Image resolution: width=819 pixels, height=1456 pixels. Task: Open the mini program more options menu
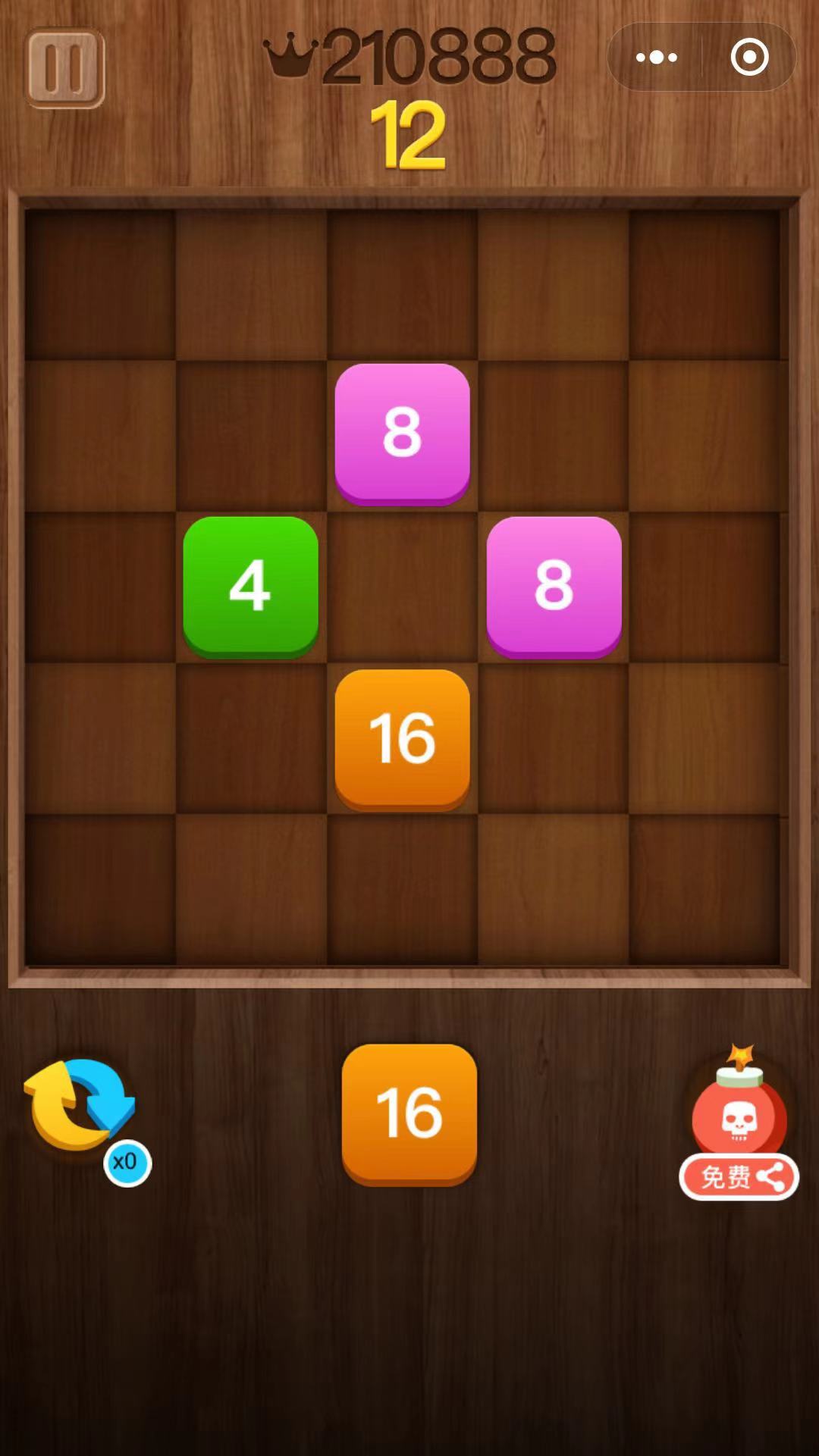657,58
